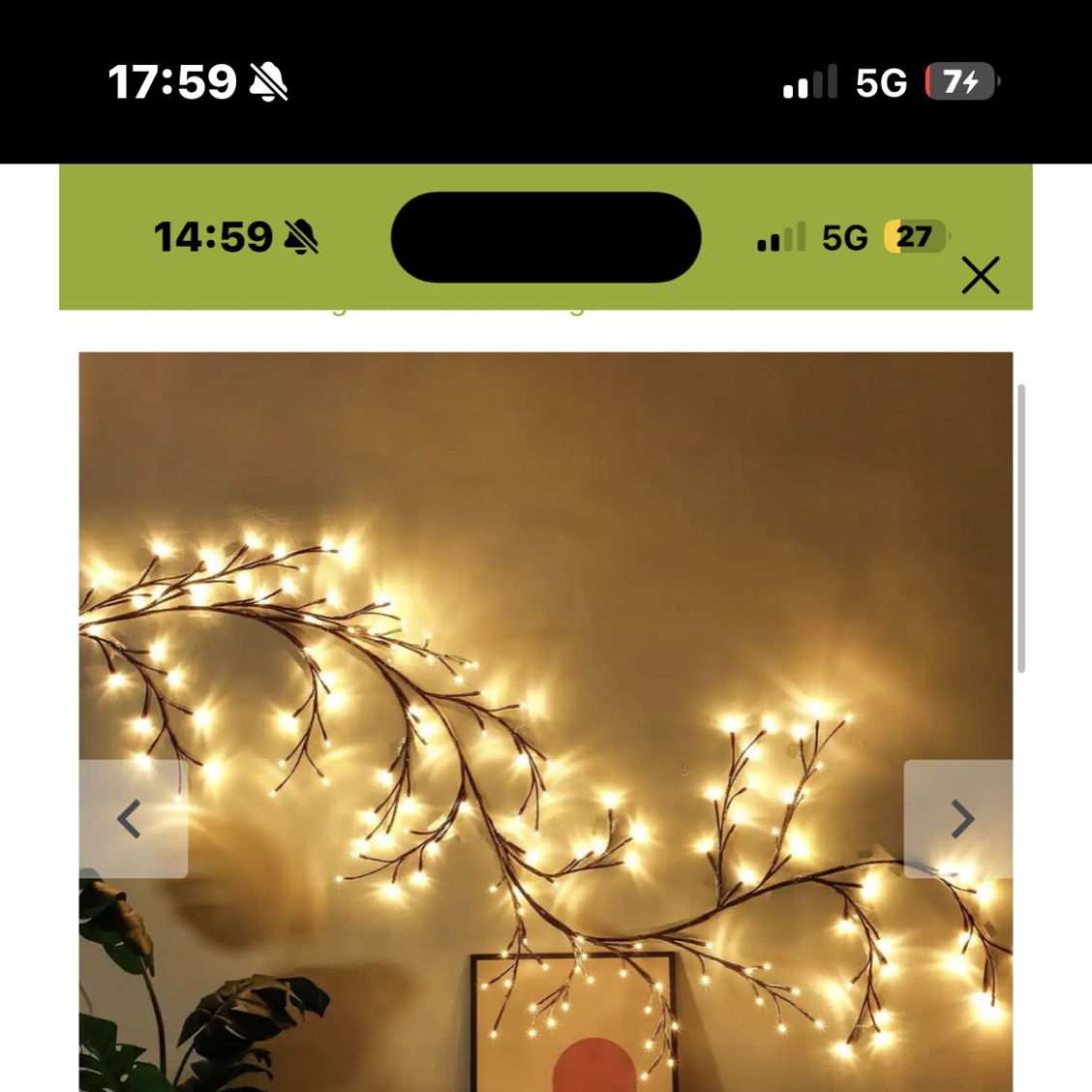
Task: Show the next product photo
Action: (x=958, y=819)
